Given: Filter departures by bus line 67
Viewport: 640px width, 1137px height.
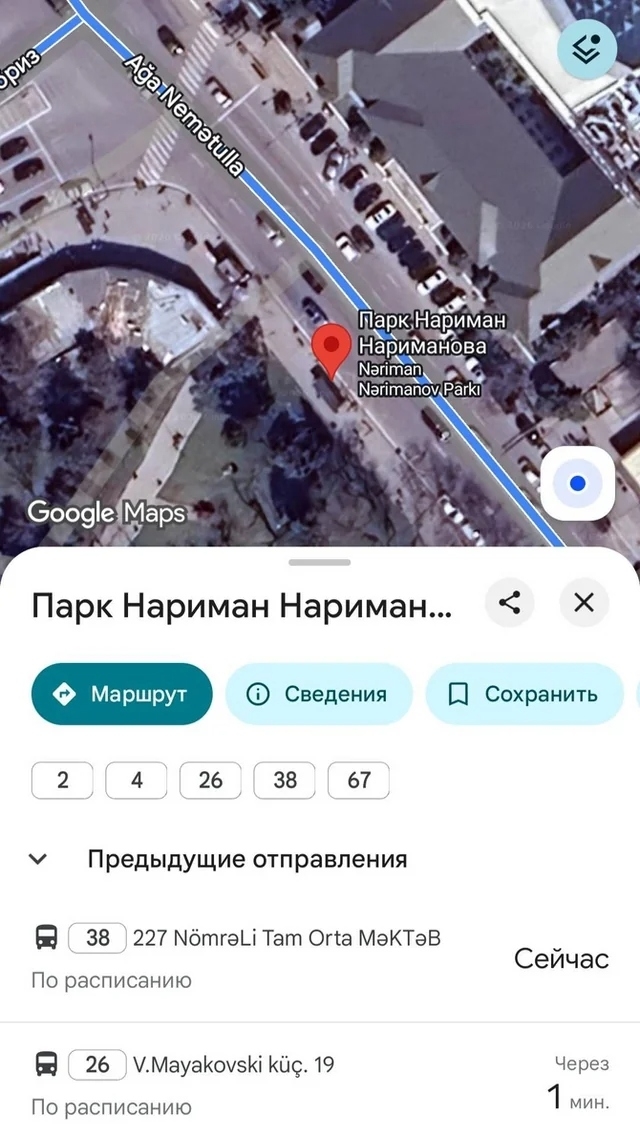Looking at the screenshot, I should (x=359, y=780).
